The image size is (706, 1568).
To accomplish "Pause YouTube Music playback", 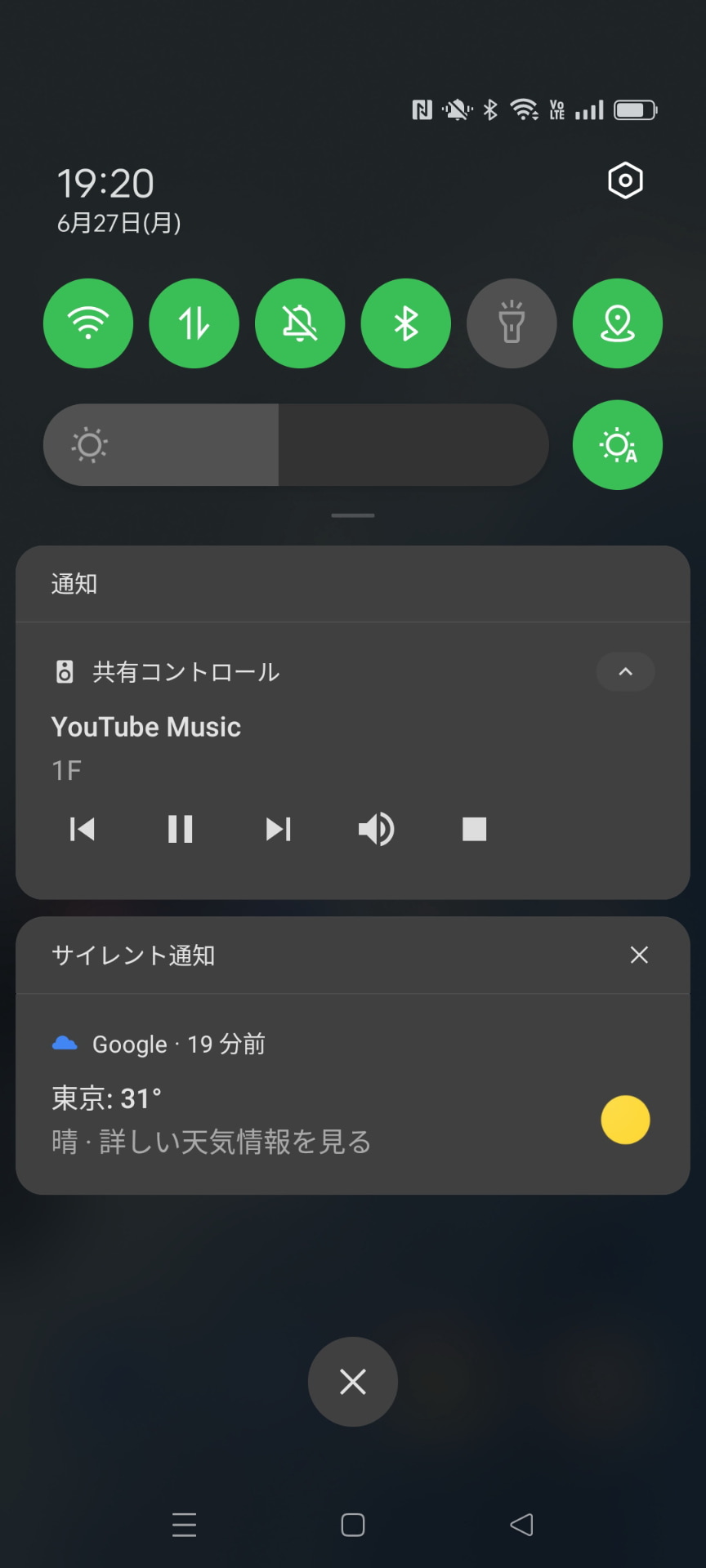I will (180, 829).
